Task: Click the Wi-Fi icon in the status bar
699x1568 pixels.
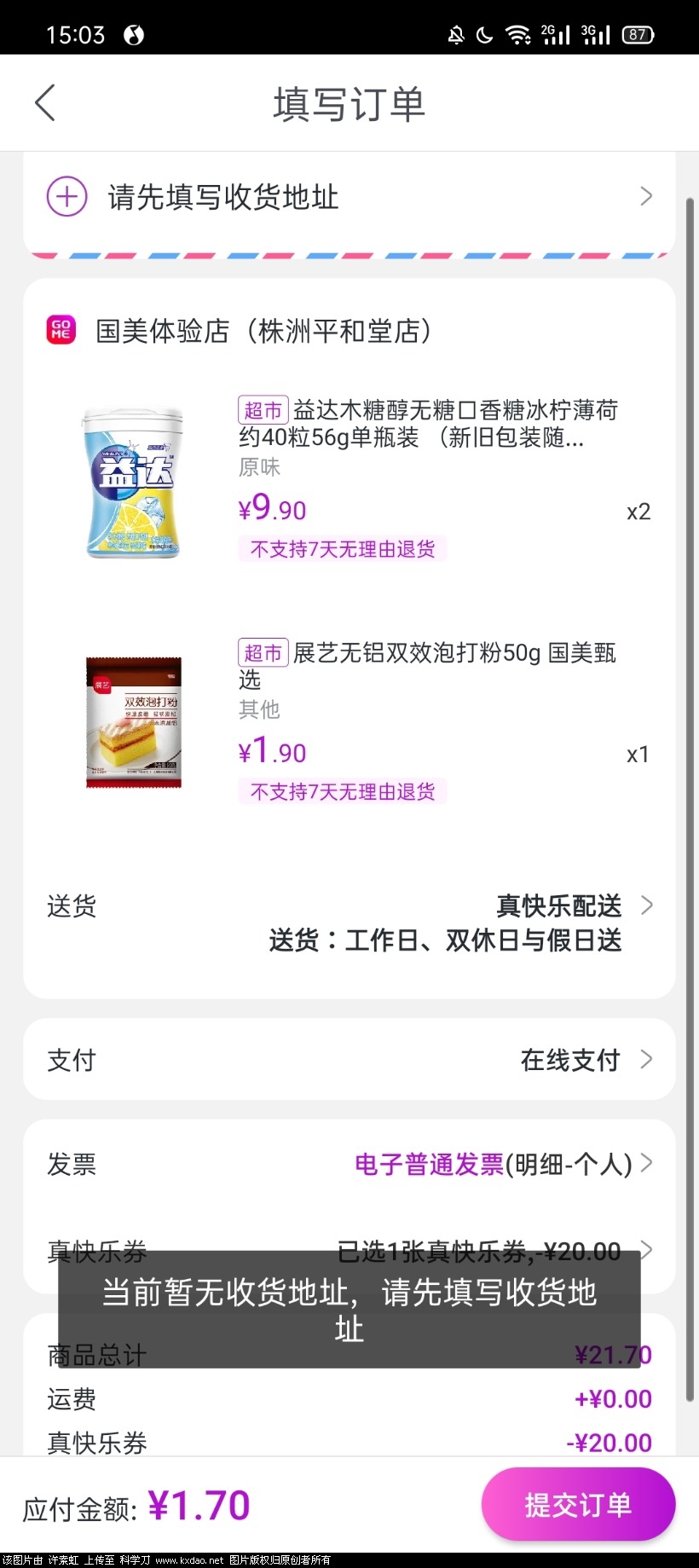Action: (519, 34)
